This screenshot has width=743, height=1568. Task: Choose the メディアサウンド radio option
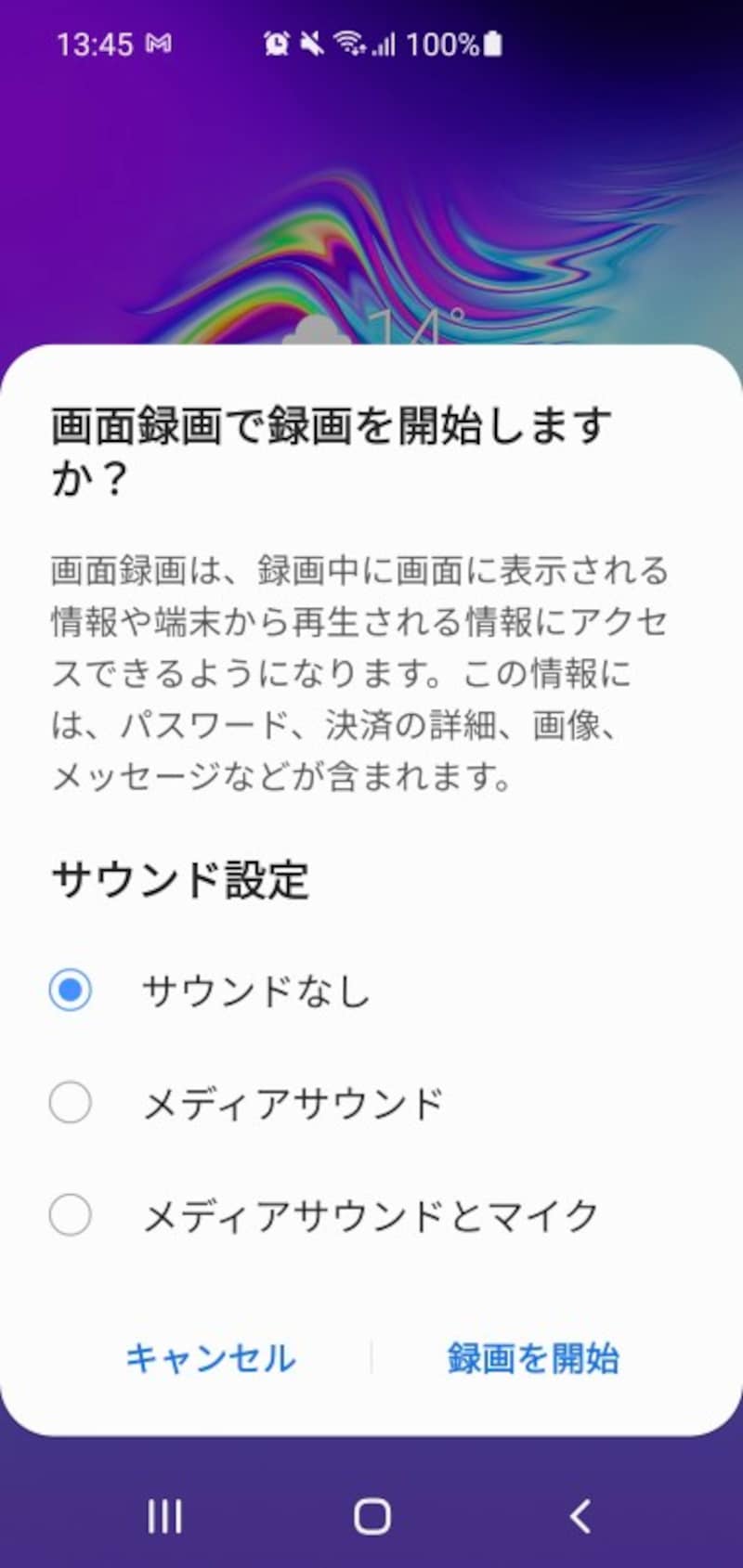[x=71, y=1103]
